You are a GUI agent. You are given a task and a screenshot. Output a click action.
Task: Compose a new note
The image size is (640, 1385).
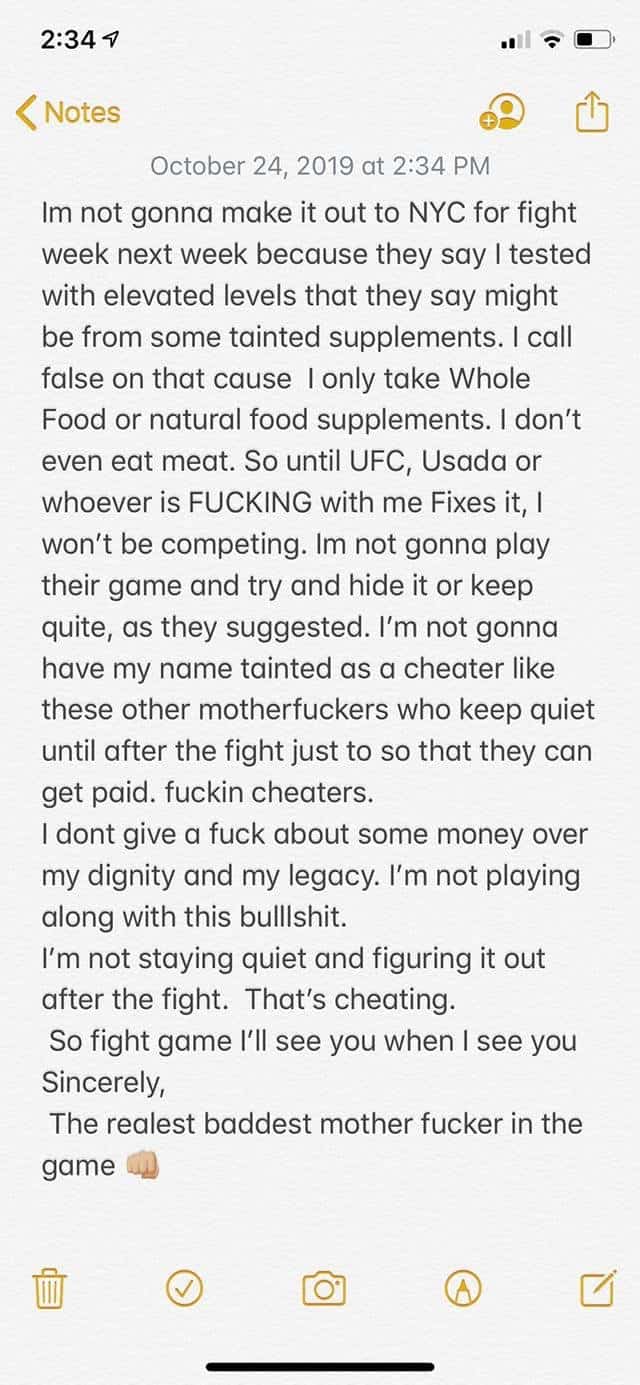click(x=597, y=1290)
